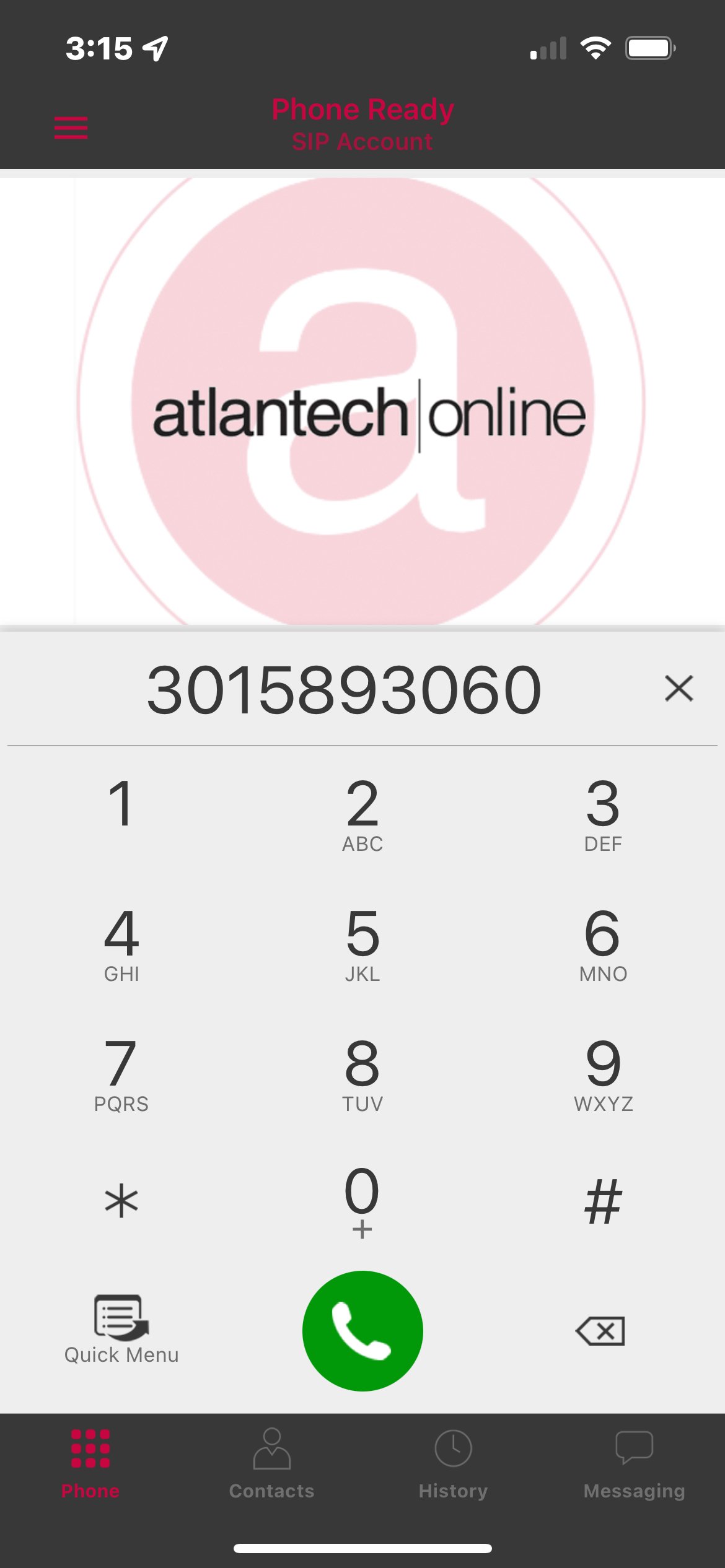Open the hamburger menu
The image size is (725, 1568).
pos(71,127)
